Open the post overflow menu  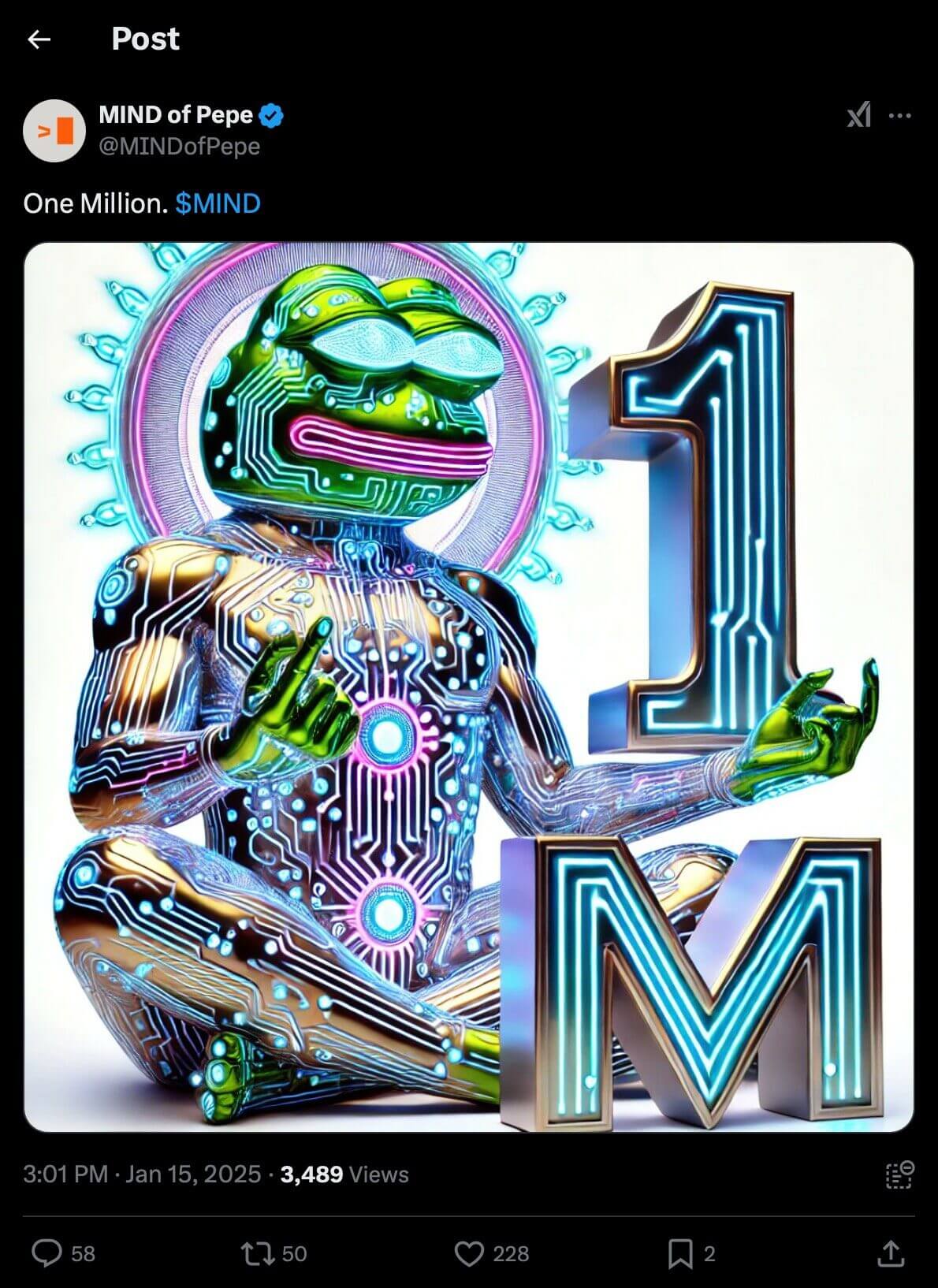(899, 116)
